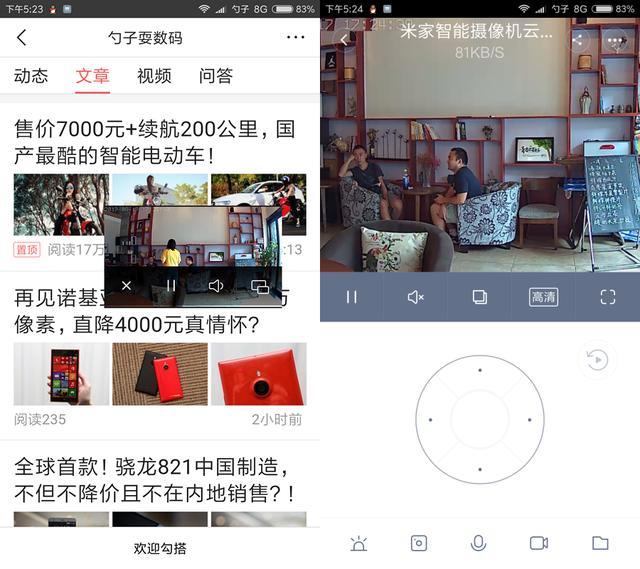640x569 pixels.
Task: Open overflow menu beside the 勺子耍数码 title
Action: tap(295, 38)
